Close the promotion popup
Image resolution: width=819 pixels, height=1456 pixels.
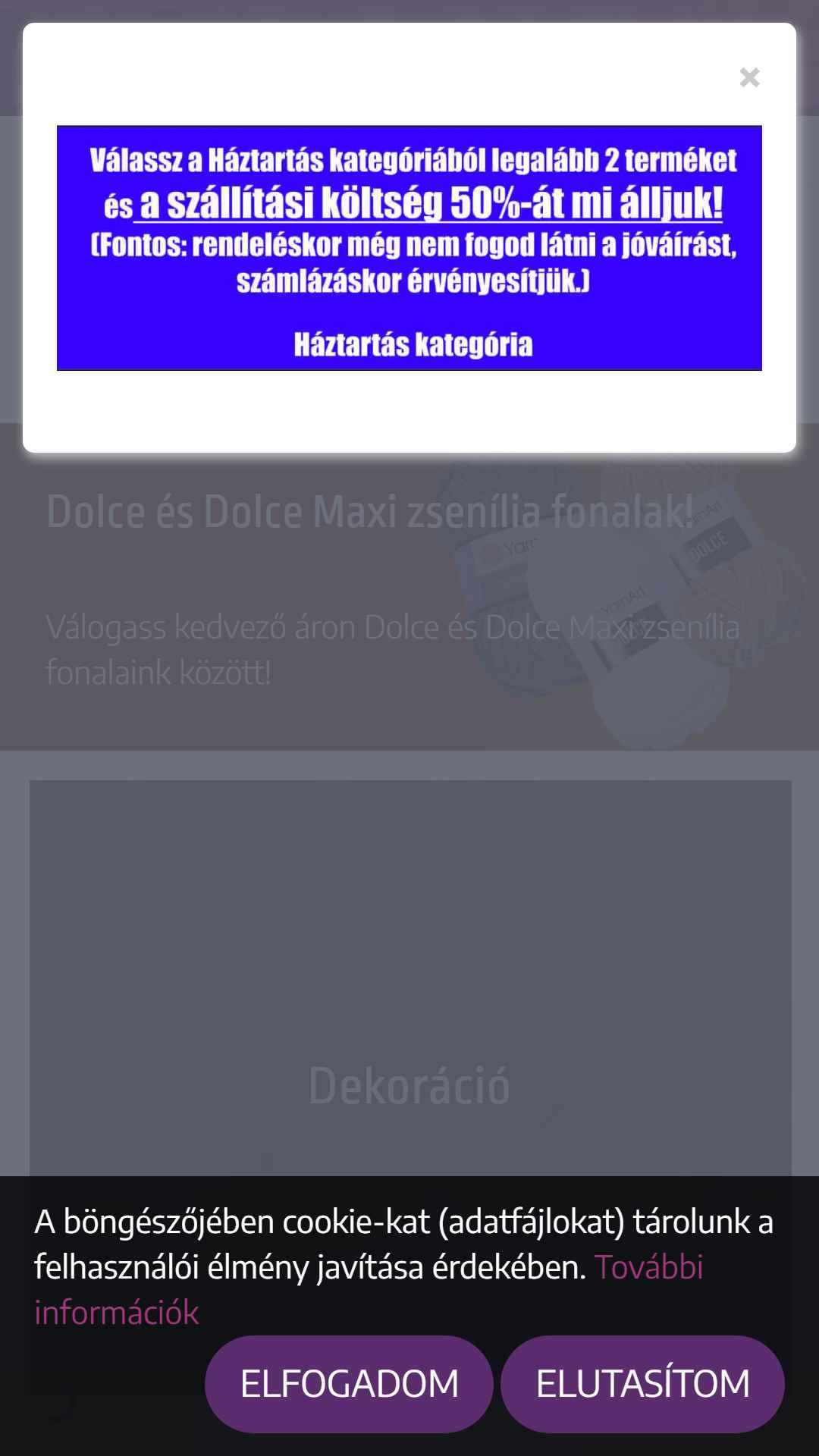(x=749, y=77)
